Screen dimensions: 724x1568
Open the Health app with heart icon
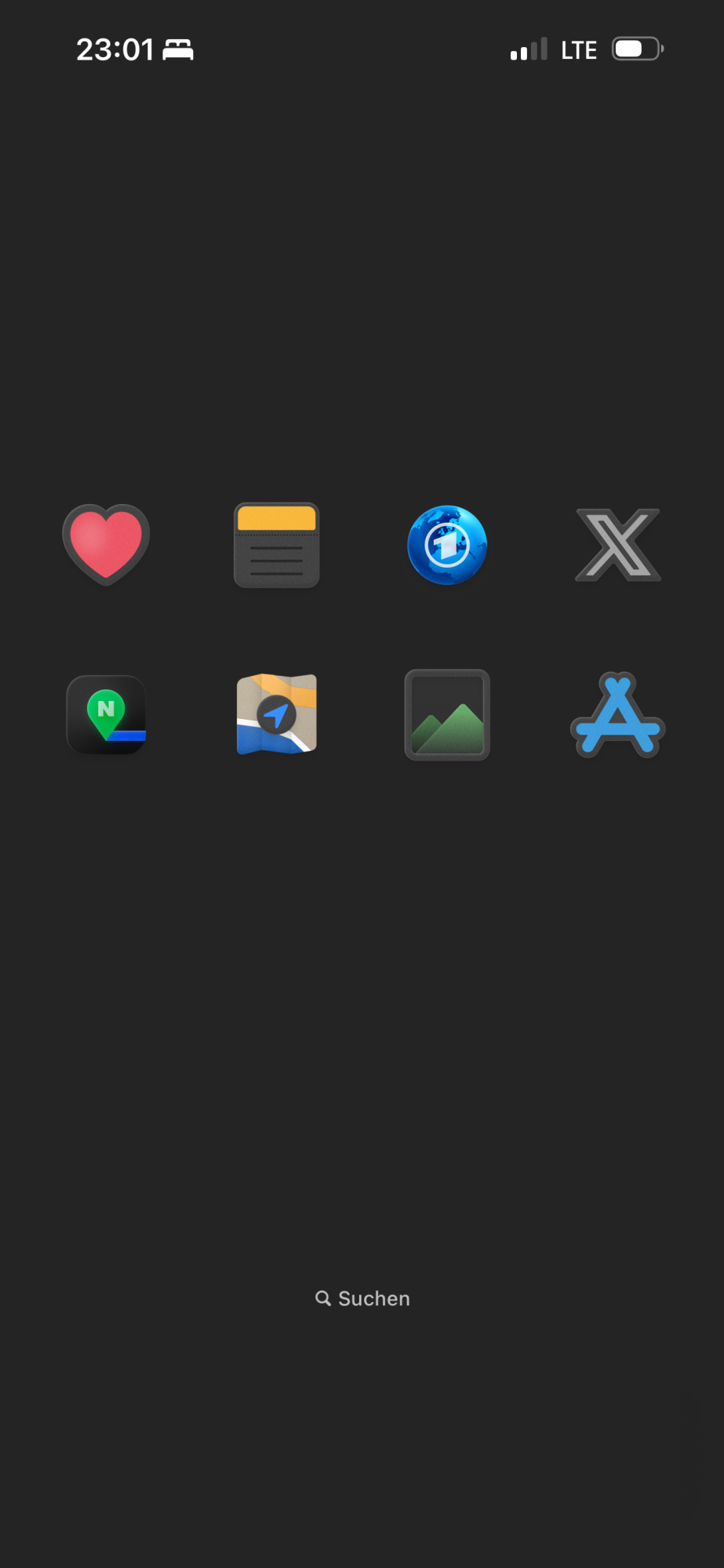(x=106, y=544)
